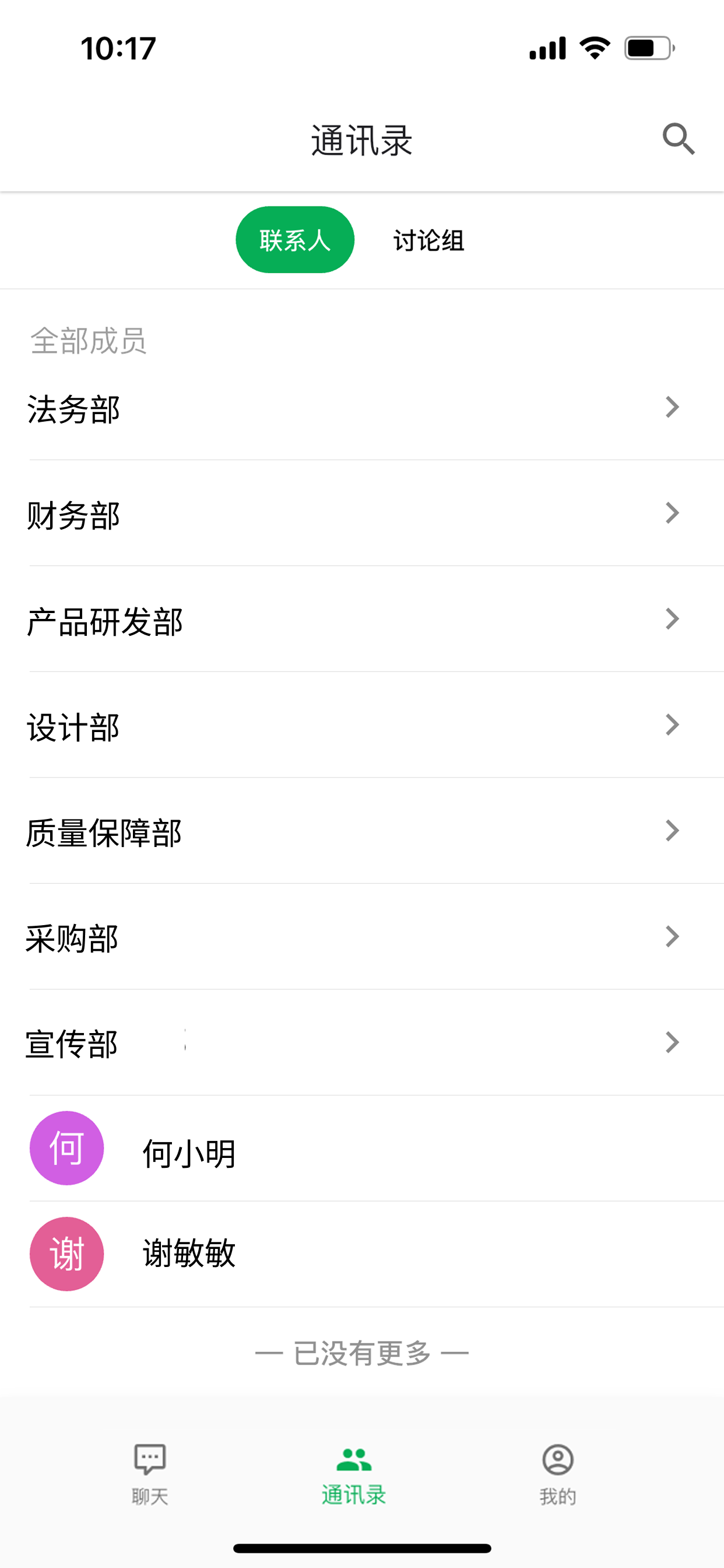This screenshot has width=724, height=1568.
Task: Select the 联系人 tab
Action: [295, 240]
